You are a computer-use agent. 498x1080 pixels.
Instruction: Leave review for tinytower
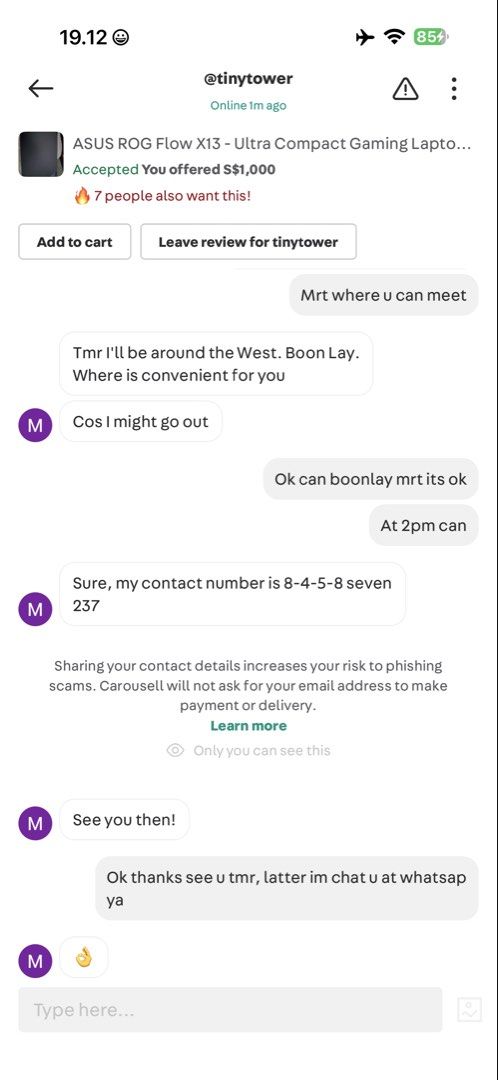coord(249,242)
